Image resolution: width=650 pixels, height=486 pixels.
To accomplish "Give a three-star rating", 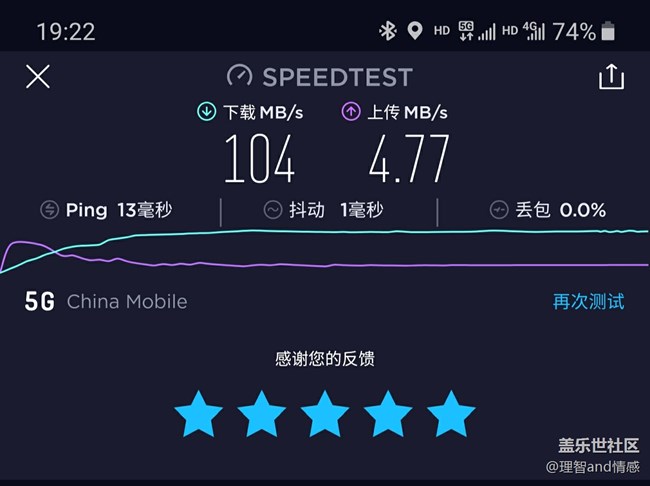I will [x=325, y=414].
